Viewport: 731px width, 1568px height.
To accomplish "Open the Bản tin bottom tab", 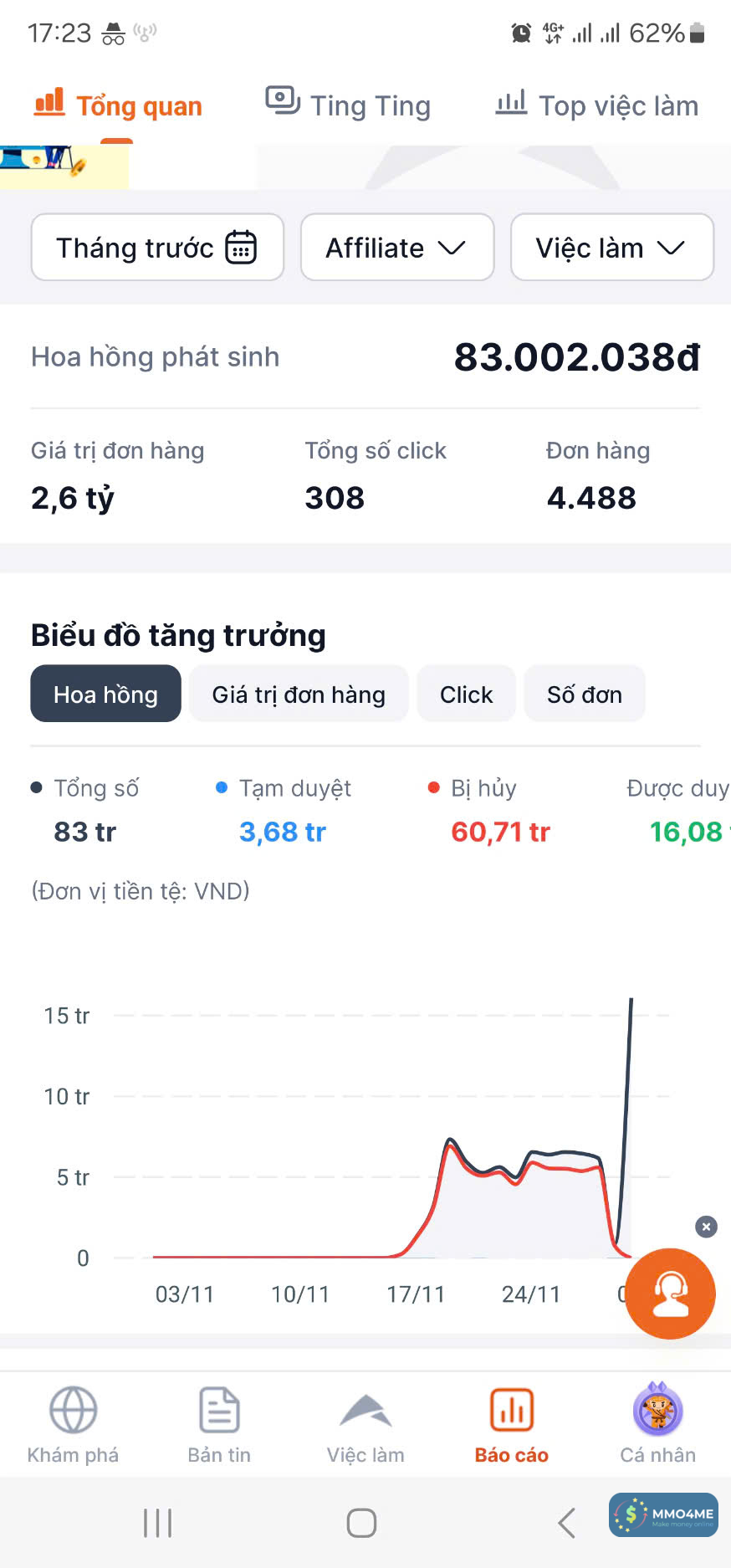I will [219, 1425].
